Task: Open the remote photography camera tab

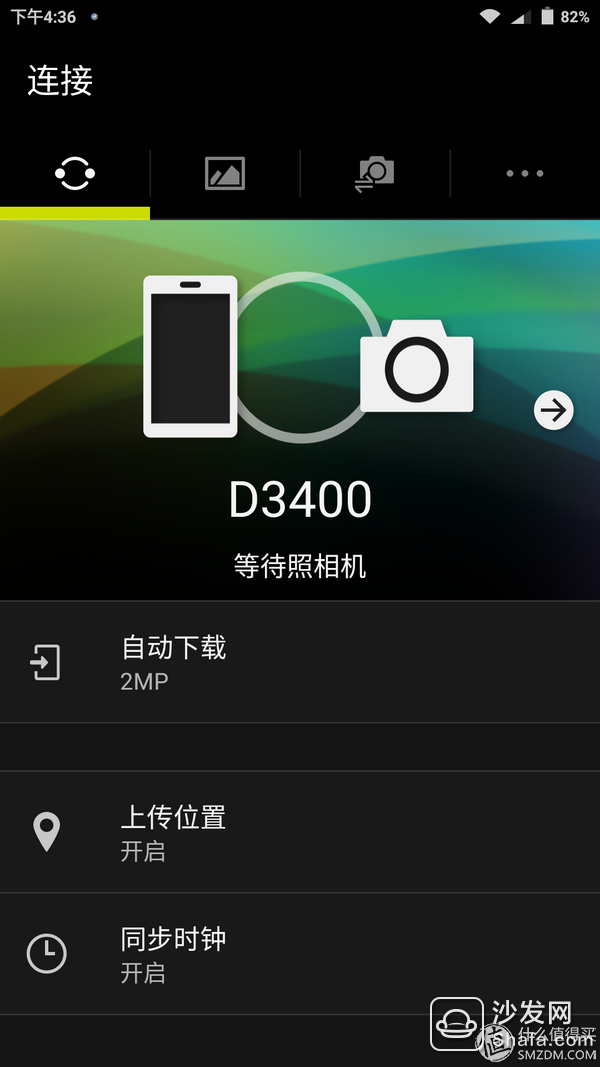Action: (375, 174)
